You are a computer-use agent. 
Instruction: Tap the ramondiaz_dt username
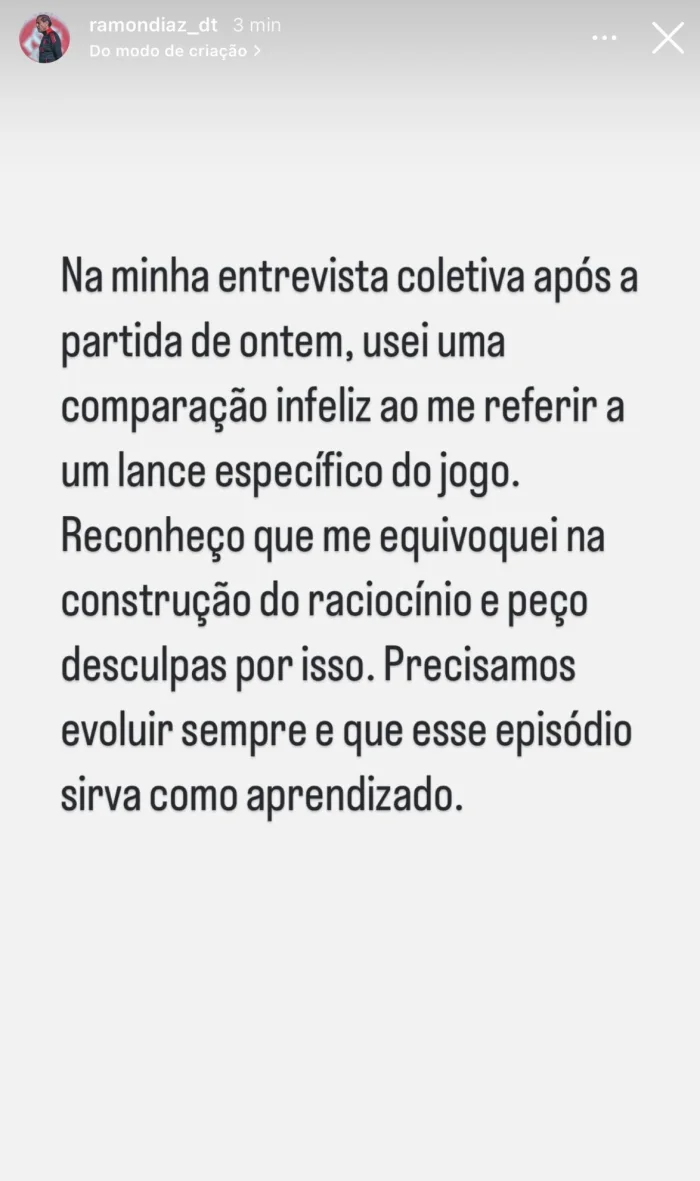153,25
